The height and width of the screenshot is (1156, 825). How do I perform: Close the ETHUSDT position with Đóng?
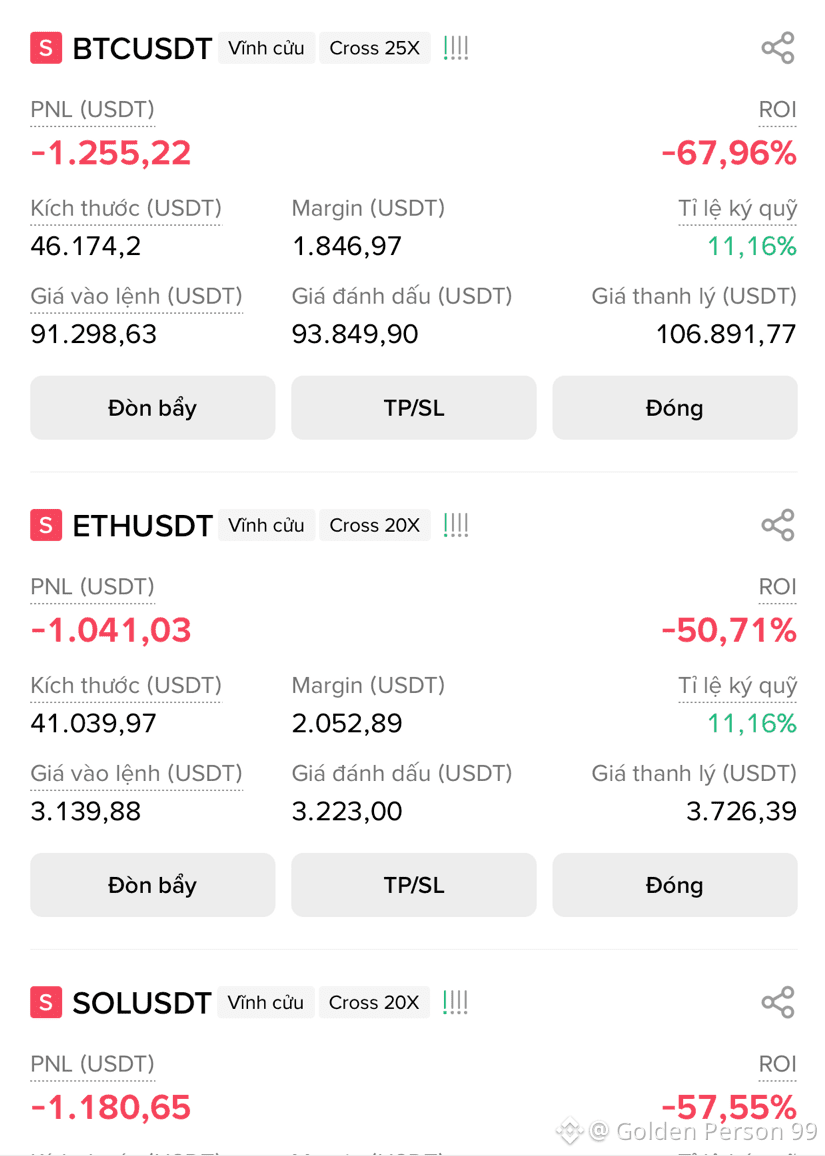(675, 885)
